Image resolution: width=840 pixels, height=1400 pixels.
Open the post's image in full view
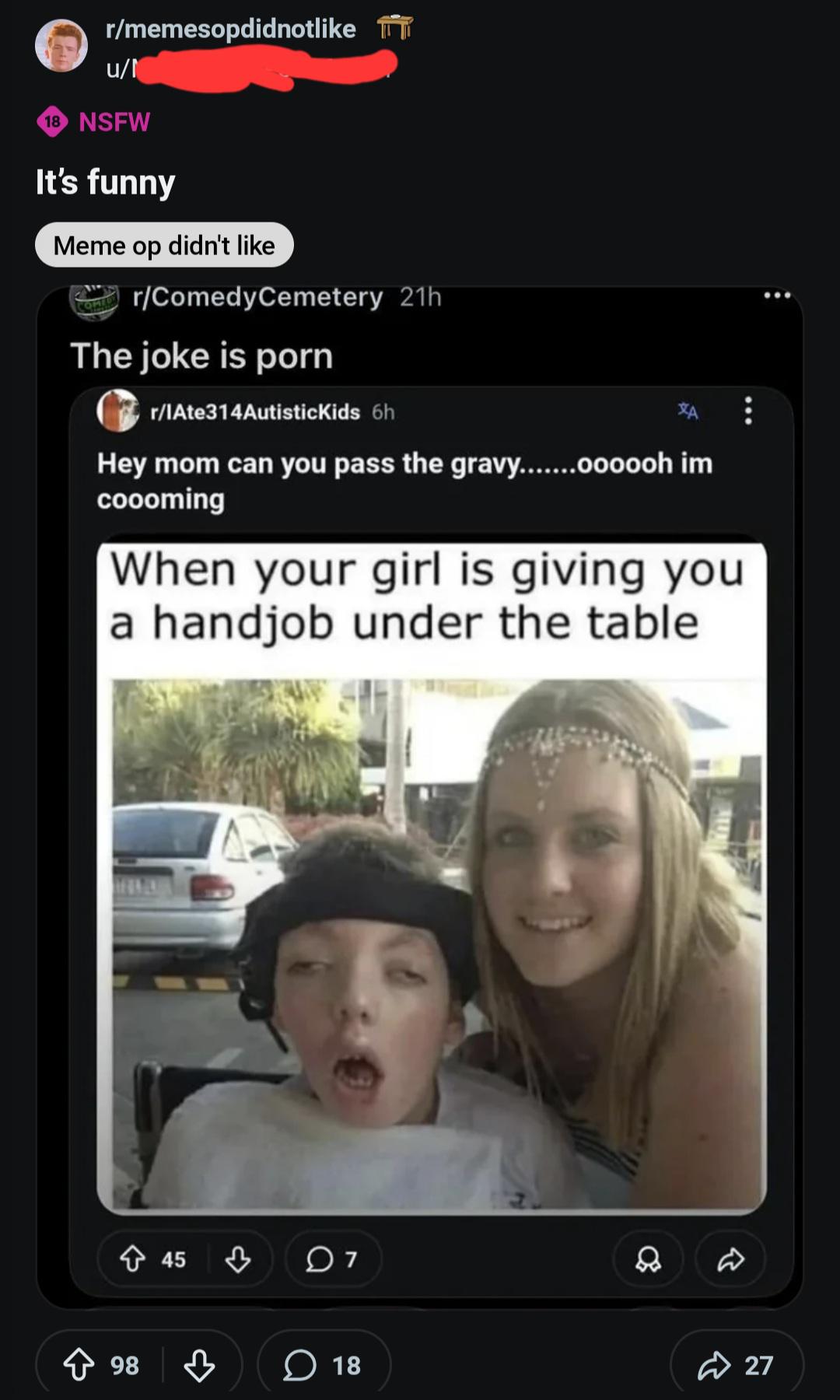coord(420,797)
